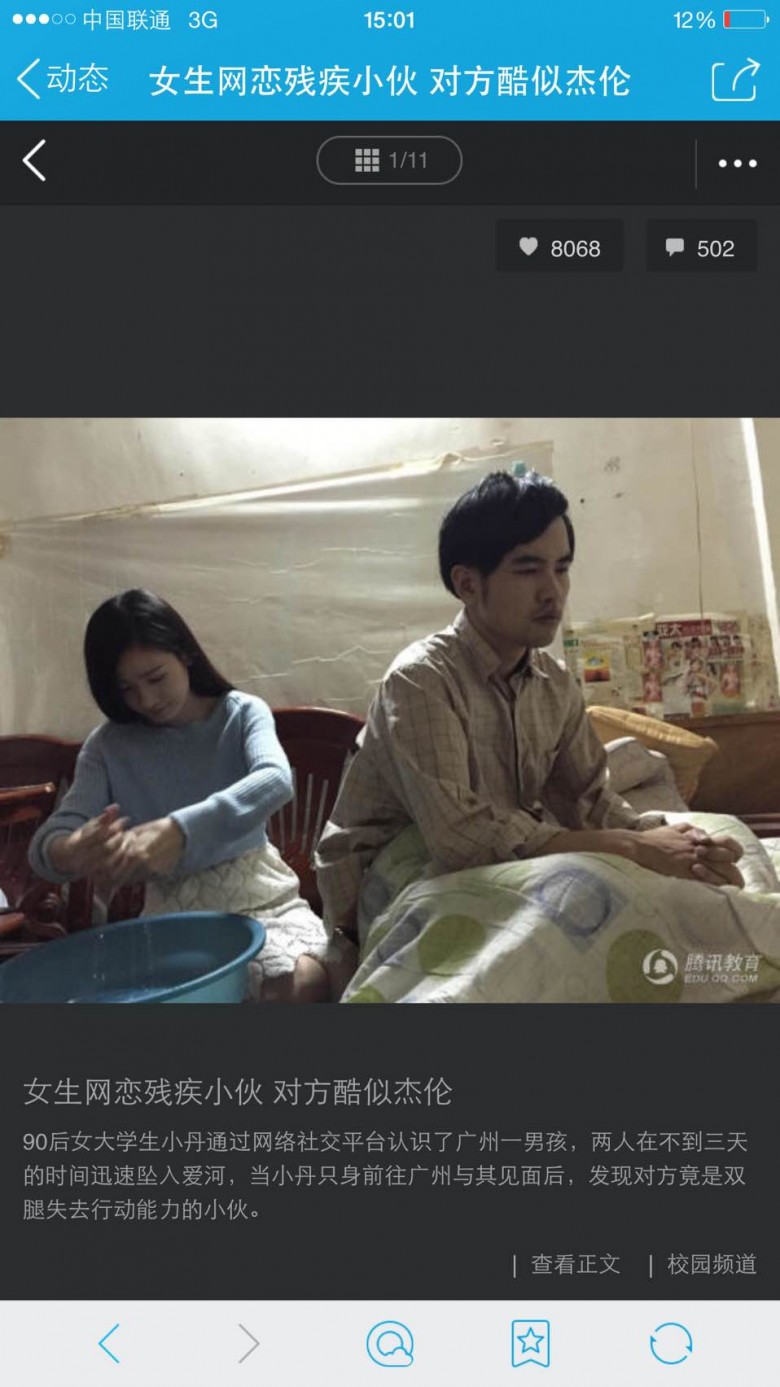Image resolution: width=780 pixels, height=1387 pixels.
Task: Open the 查看正文 link
Action: 574,1264
